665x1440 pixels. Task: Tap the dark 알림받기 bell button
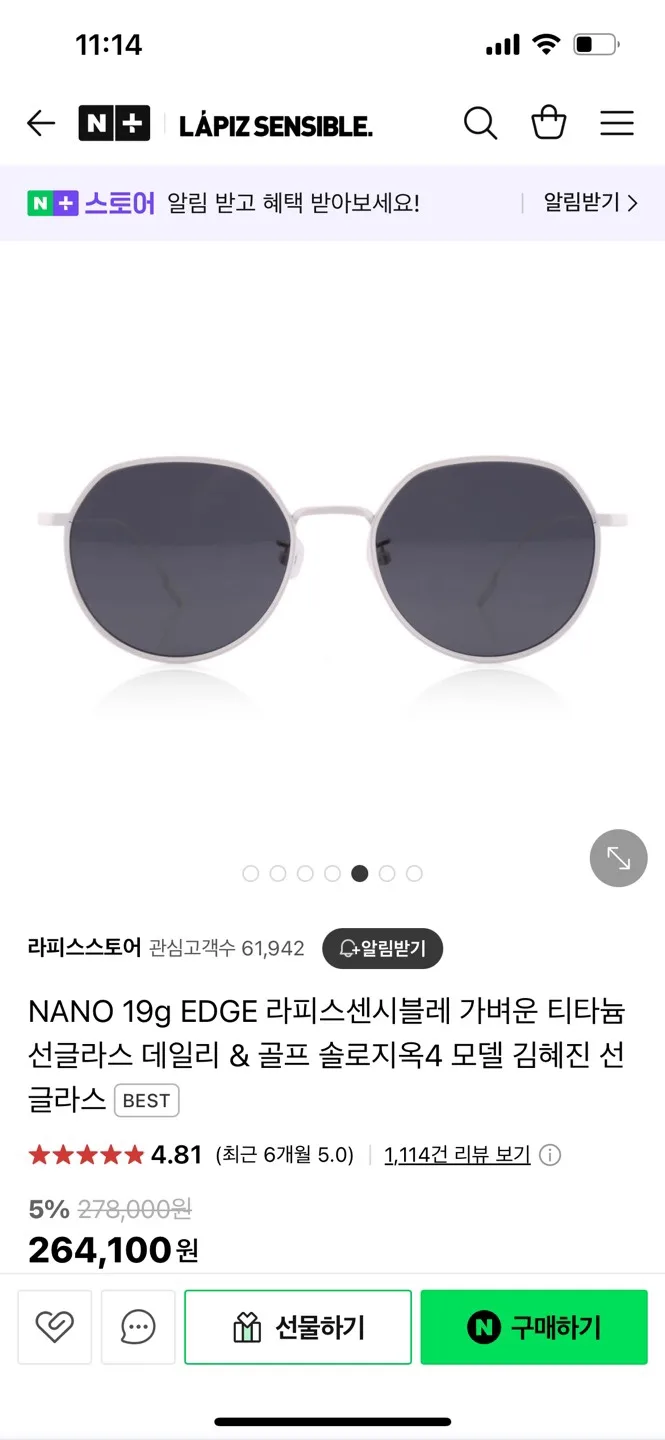[382, 948]
